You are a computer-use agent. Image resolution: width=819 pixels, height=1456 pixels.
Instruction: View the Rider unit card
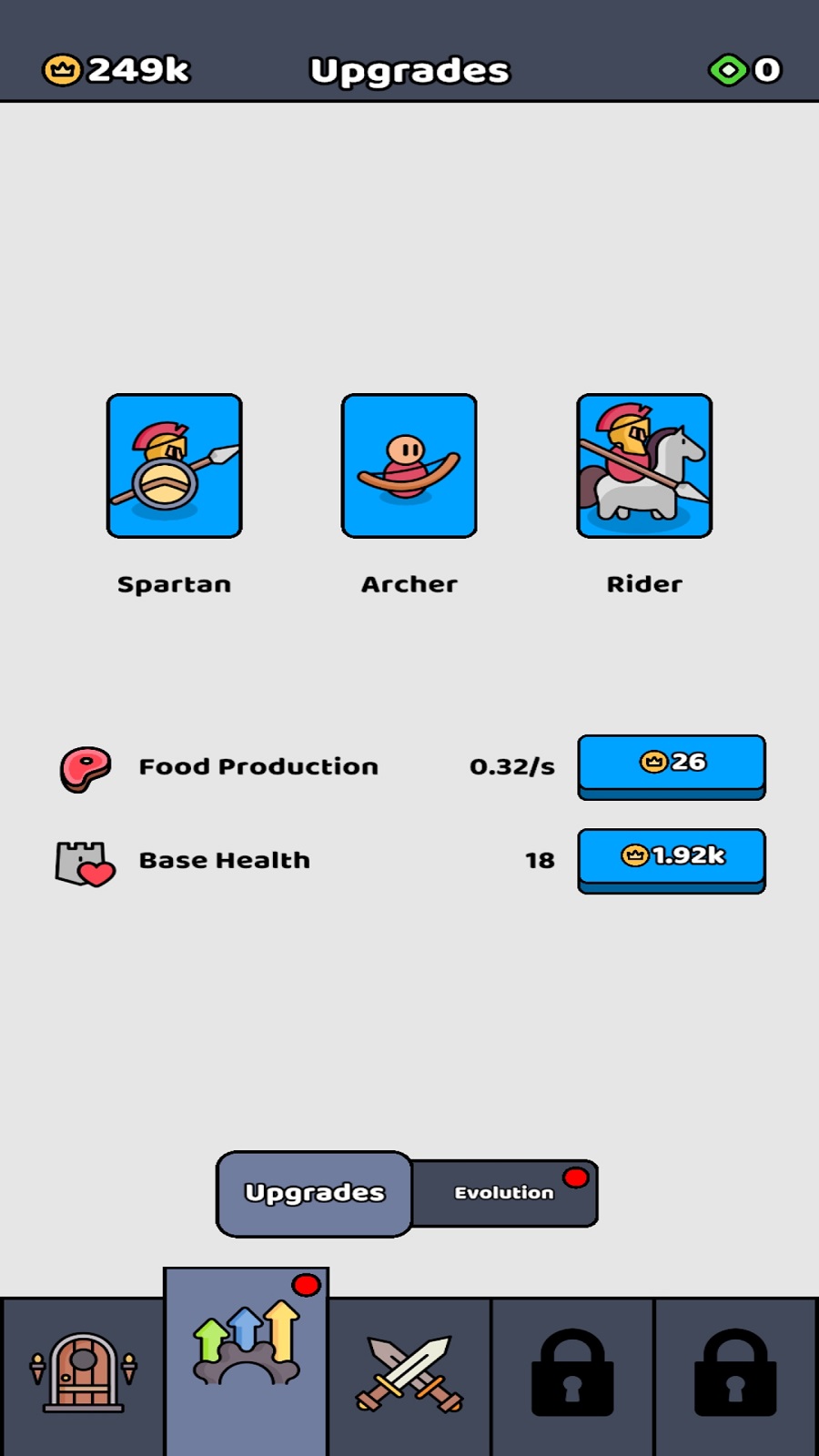(x=644, y=465)
